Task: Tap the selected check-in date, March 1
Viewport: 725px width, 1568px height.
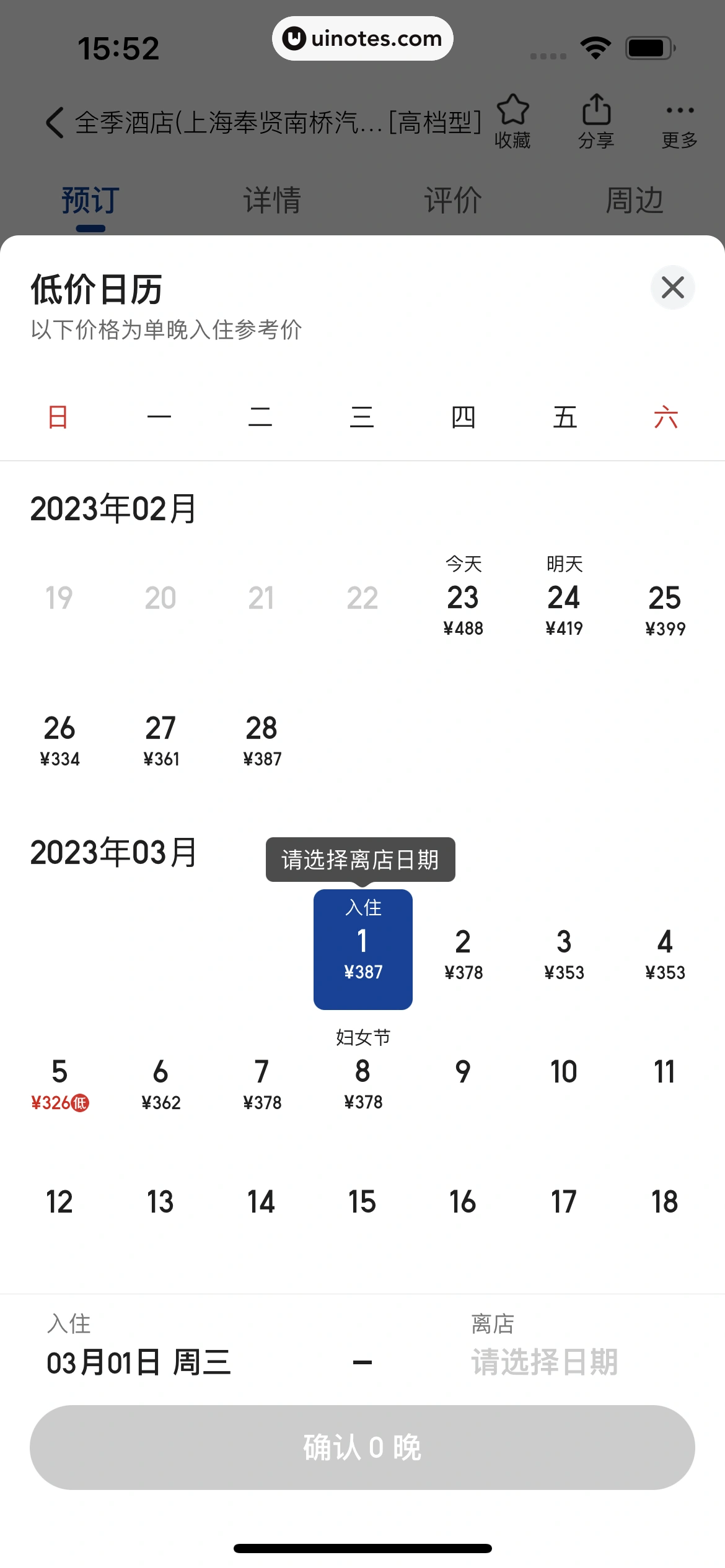Action: coord(362,949)
